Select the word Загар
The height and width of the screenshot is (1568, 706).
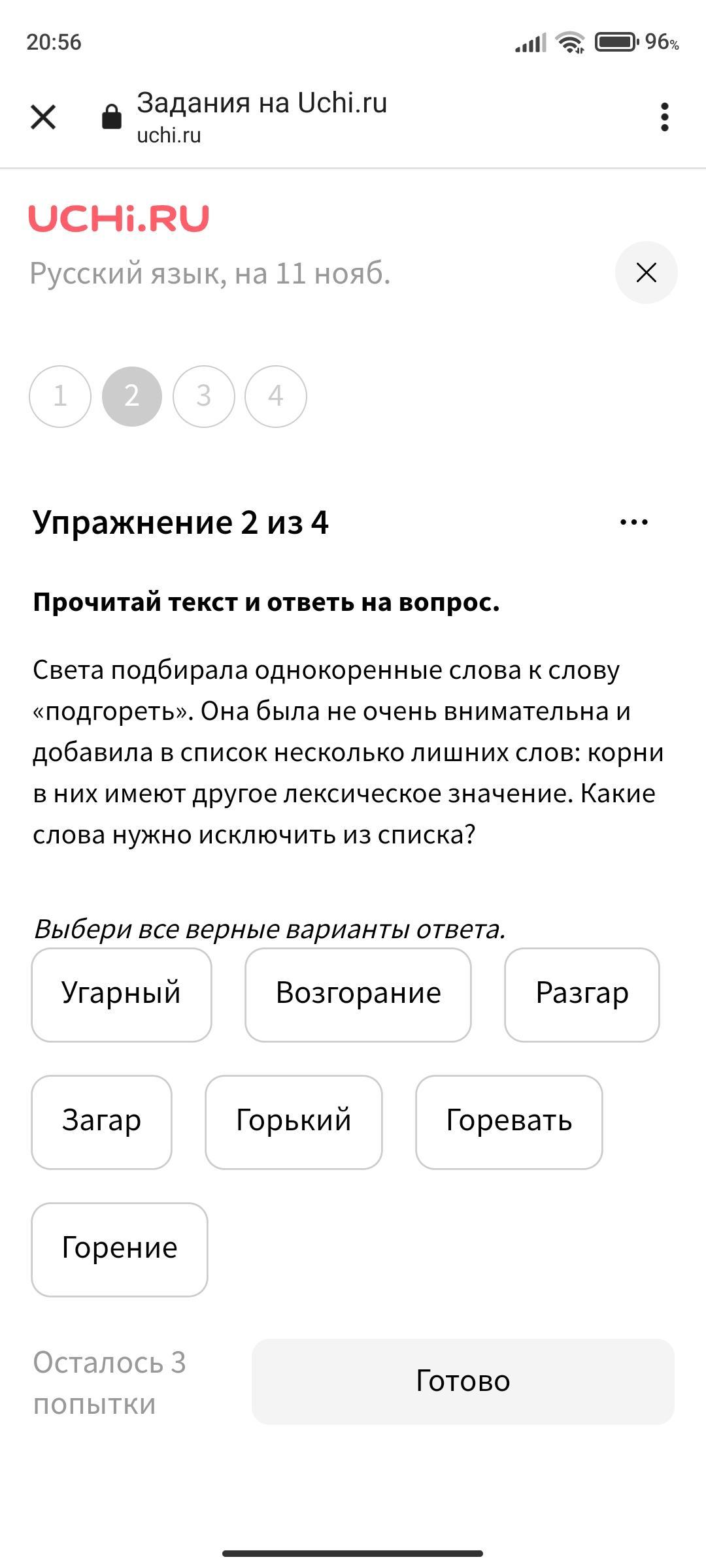(x=101, y=1122)
